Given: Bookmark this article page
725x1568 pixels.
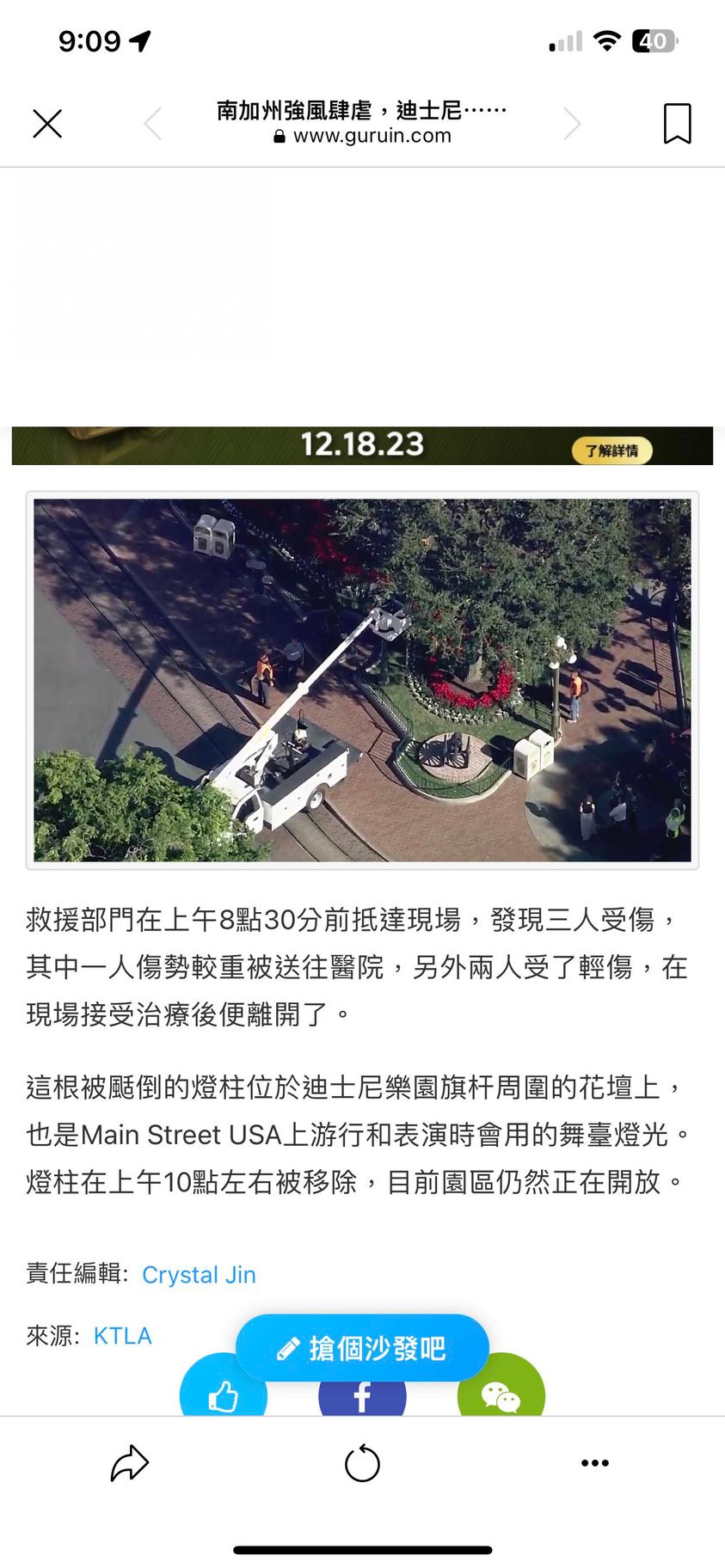Looking at the screenshot, I should pyautogui.click(x=677, y=124).
